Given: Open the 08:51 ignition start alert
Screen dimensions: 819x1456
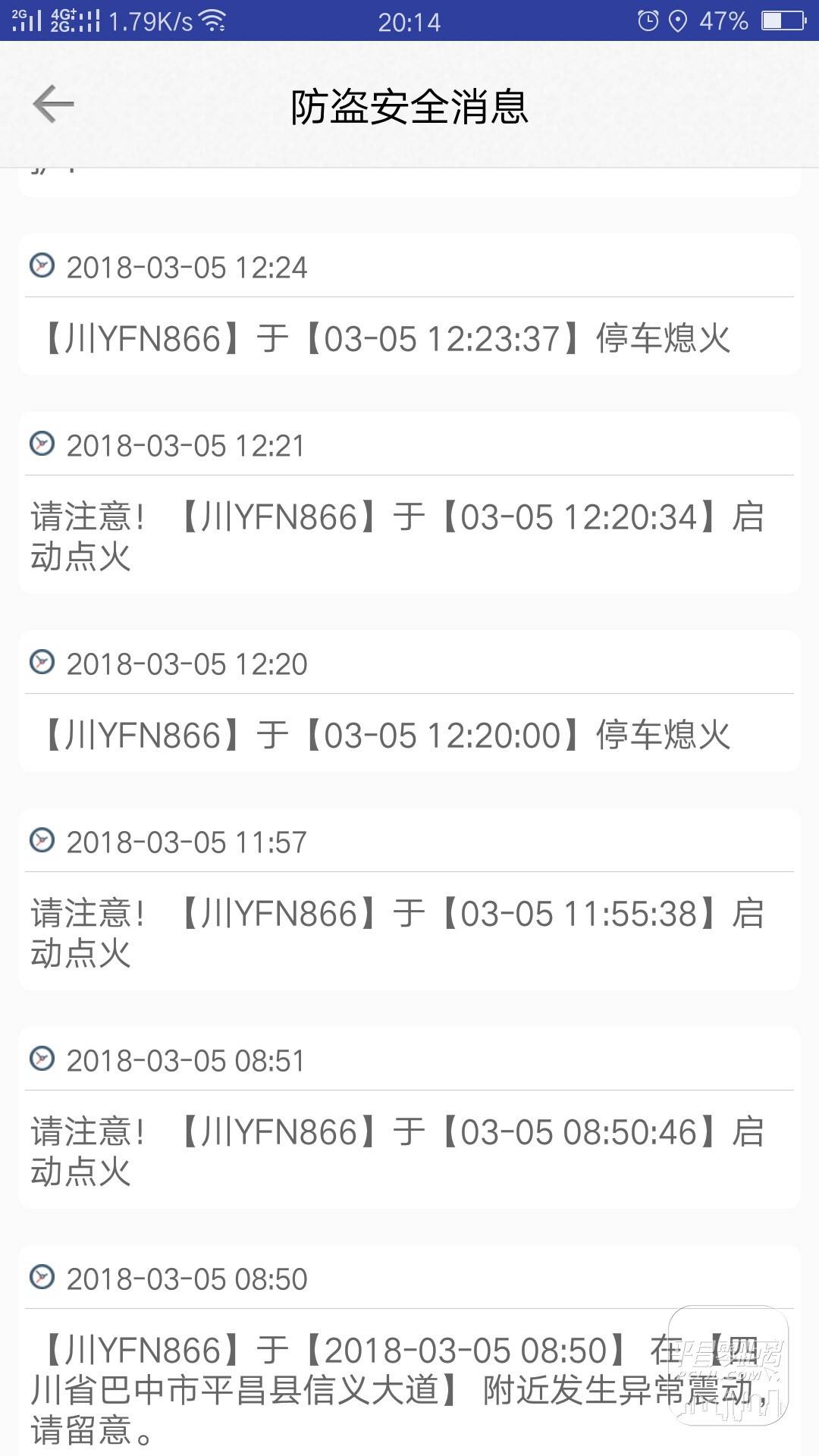Looking at the screenshot, I should coord(409,1118).
